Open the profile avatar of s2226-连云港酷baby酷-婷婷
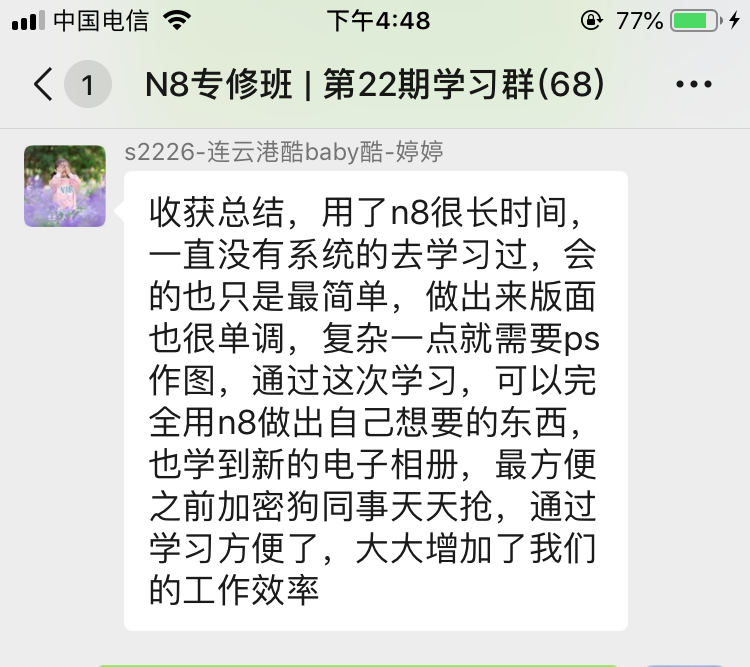 [x=65, y=186]
